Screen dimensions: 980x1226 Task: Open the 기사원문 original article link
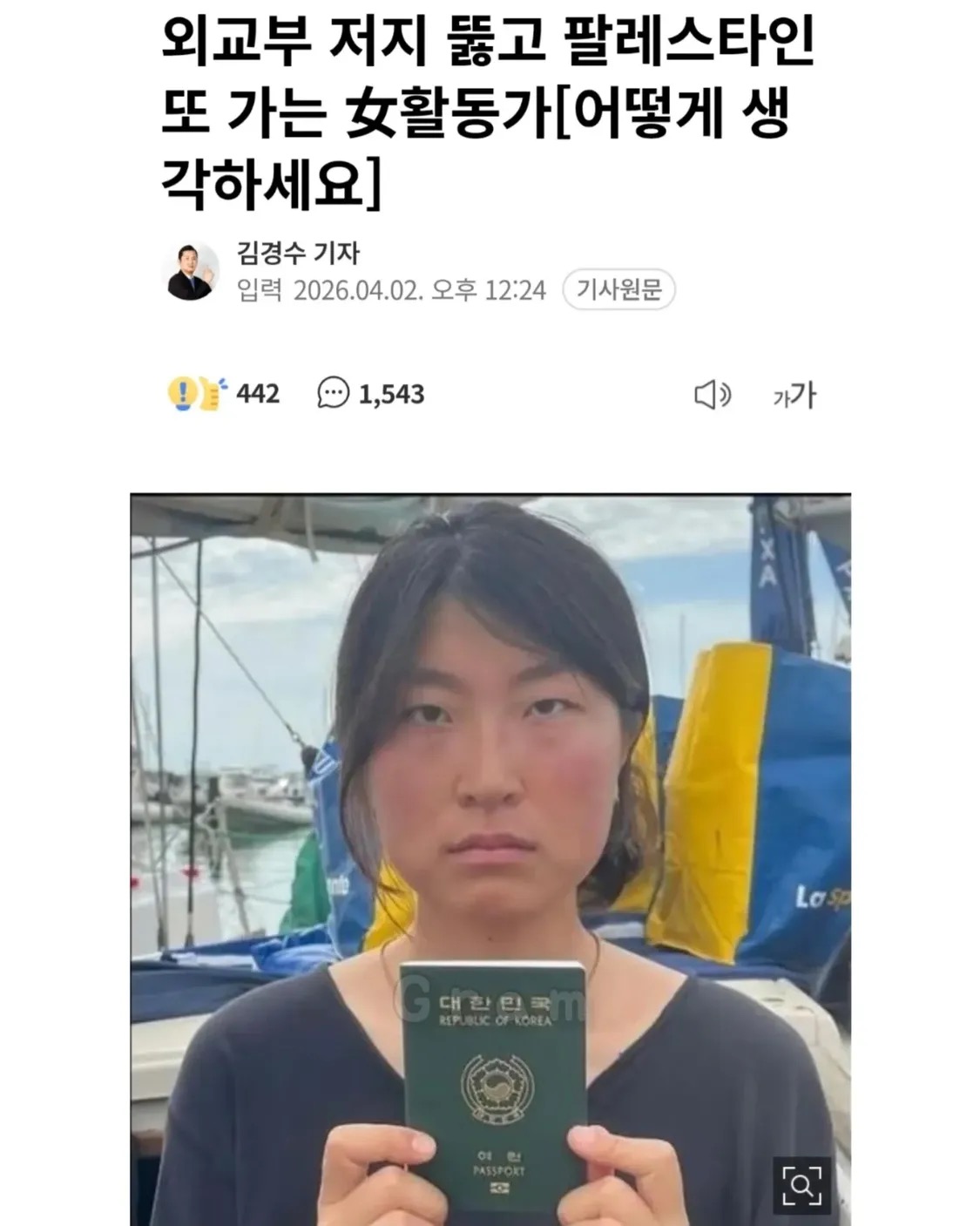(x=618, y=289)
